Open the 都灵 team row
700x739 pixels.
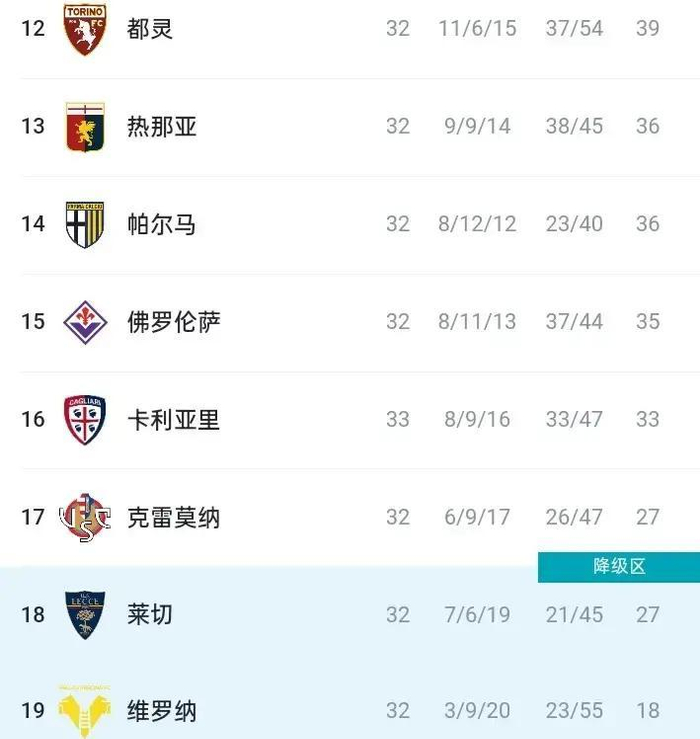(x=150, y=28)
